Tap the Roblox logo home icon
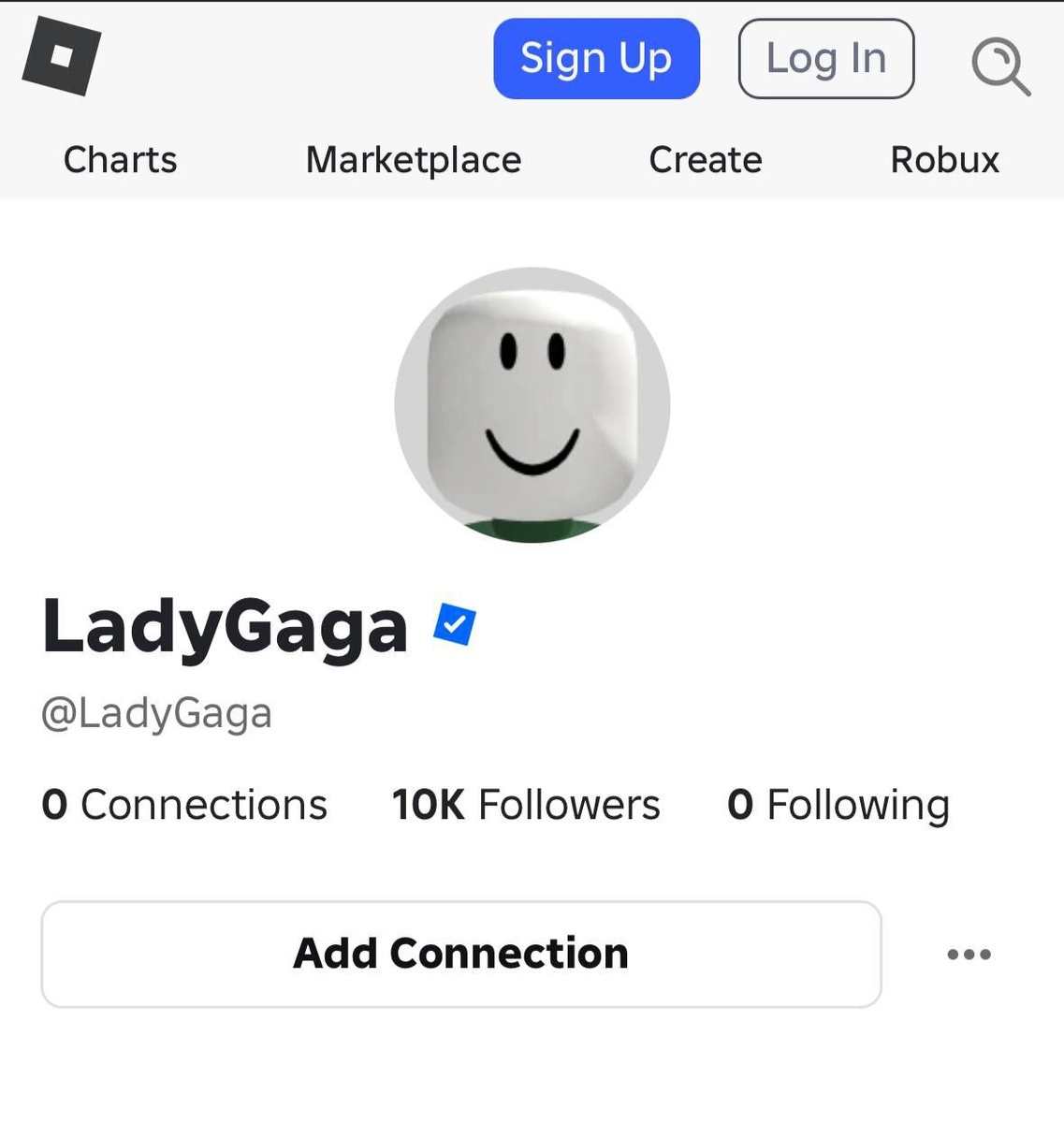 tap(62, 56)
